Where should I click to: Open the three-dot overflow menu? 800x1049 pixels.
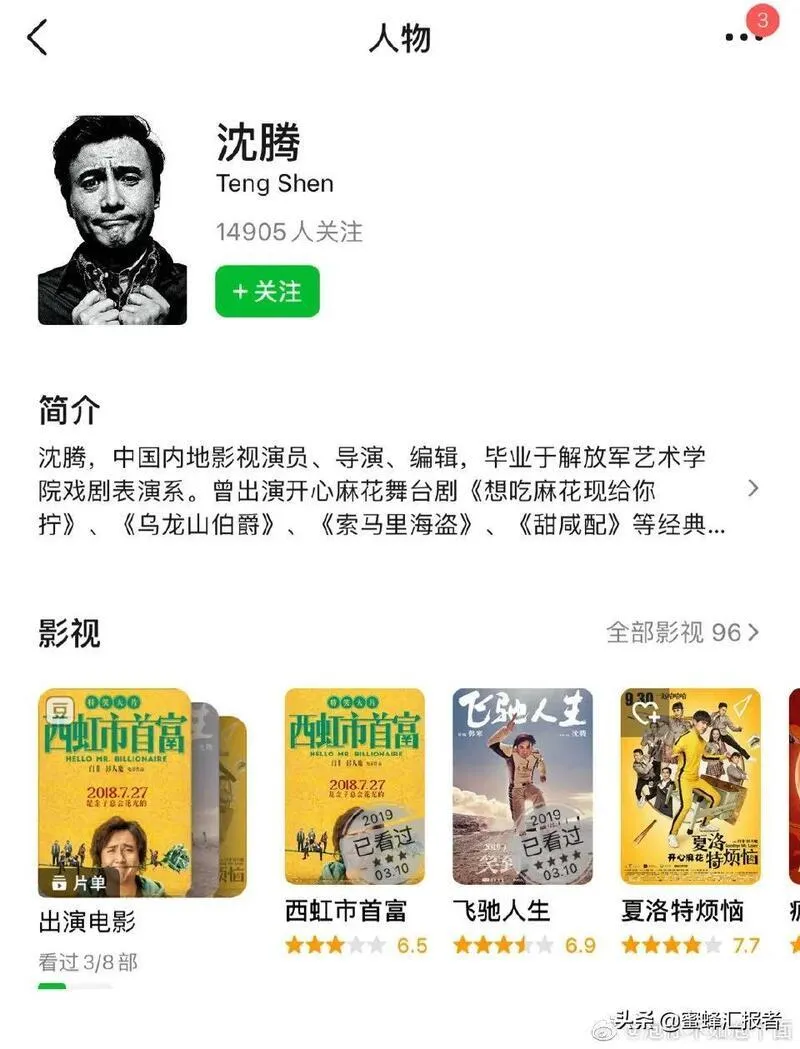click(743, 38)
